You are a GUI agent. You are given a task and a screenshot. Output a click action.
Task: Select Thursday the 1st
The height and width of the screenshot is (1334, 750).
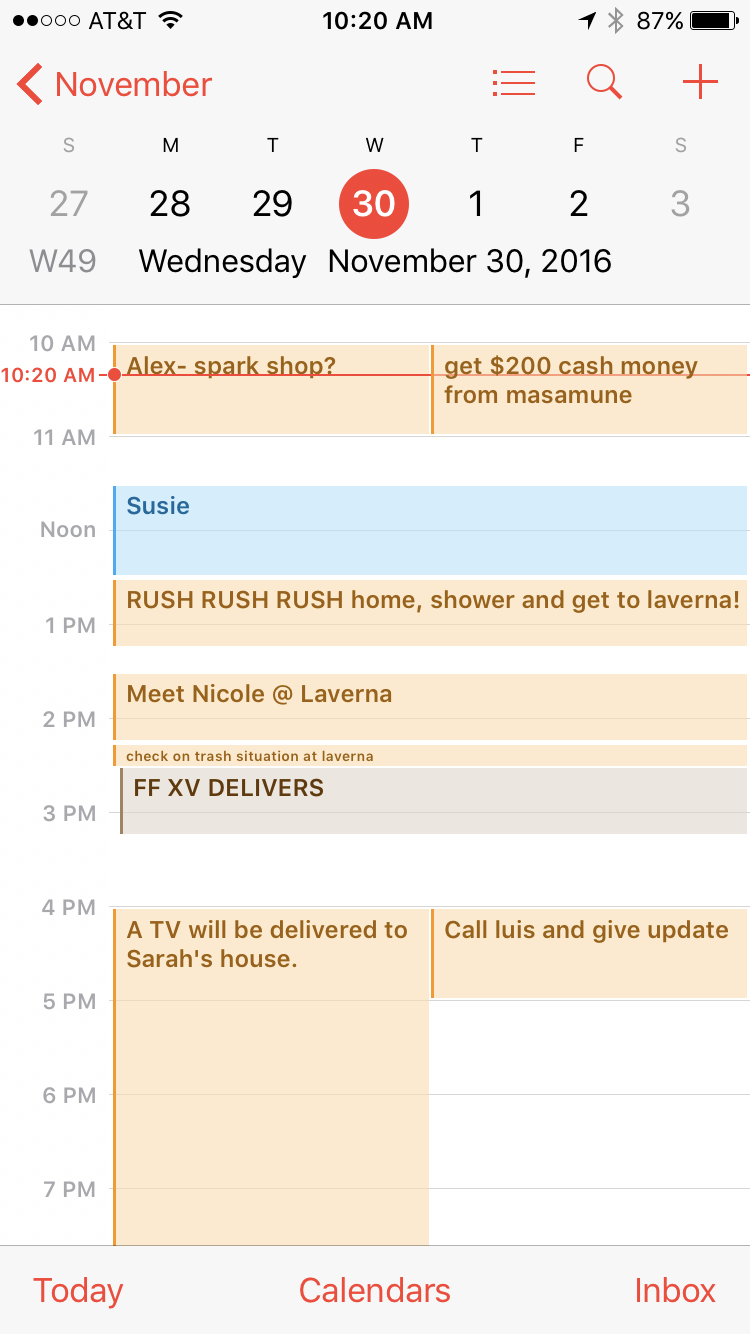click(x=476, y=204)
